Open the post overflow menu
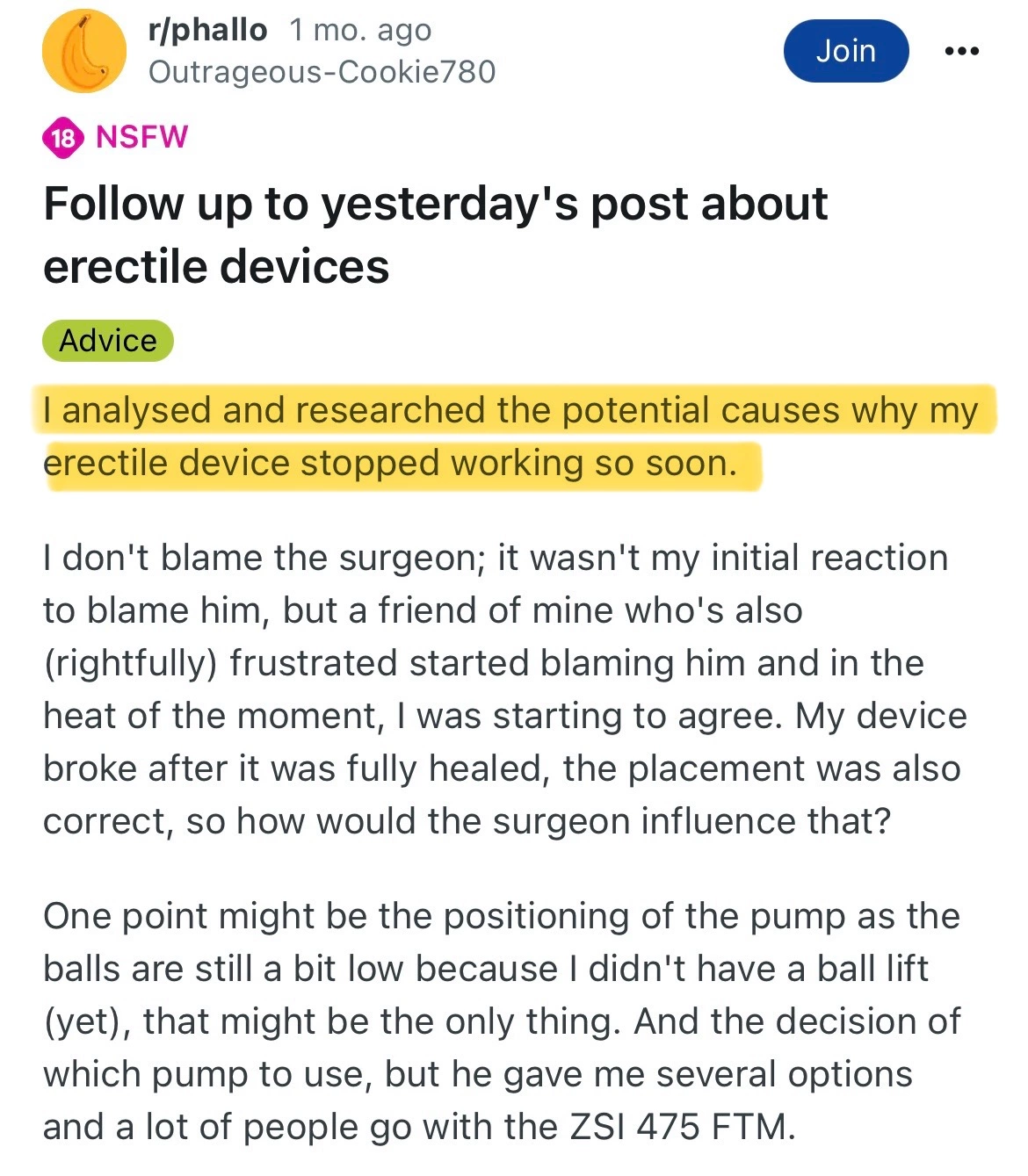 pos(961,51)
